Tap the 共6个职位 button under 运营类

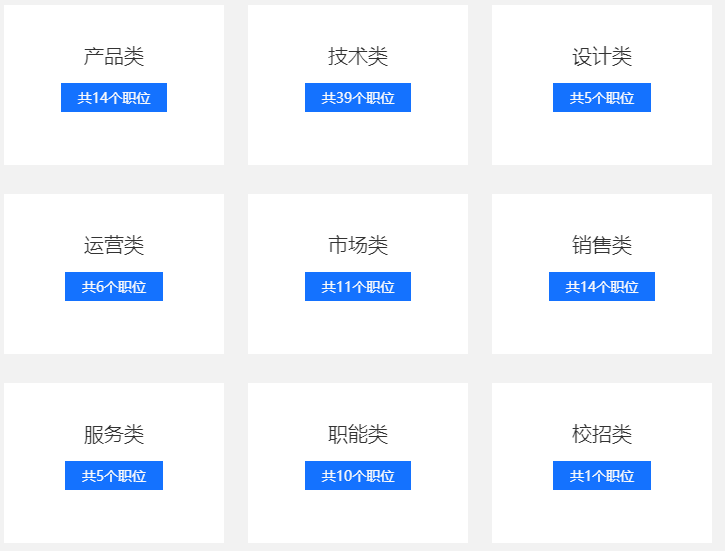(113, 287)
